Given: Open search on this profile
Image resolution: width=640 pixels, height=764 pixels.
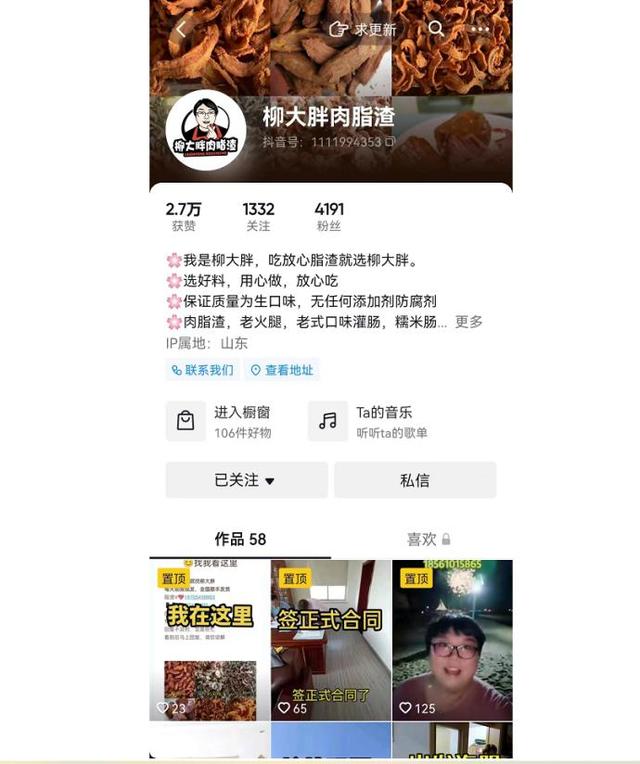Looking at the screenshot, I should 436,29.
